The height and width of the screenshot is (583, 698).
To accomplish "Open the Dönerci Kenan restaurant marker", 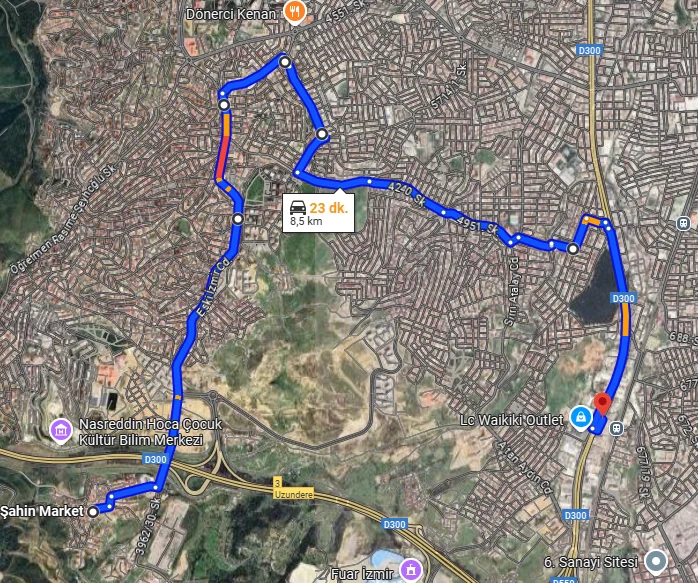I will (294, 13).
